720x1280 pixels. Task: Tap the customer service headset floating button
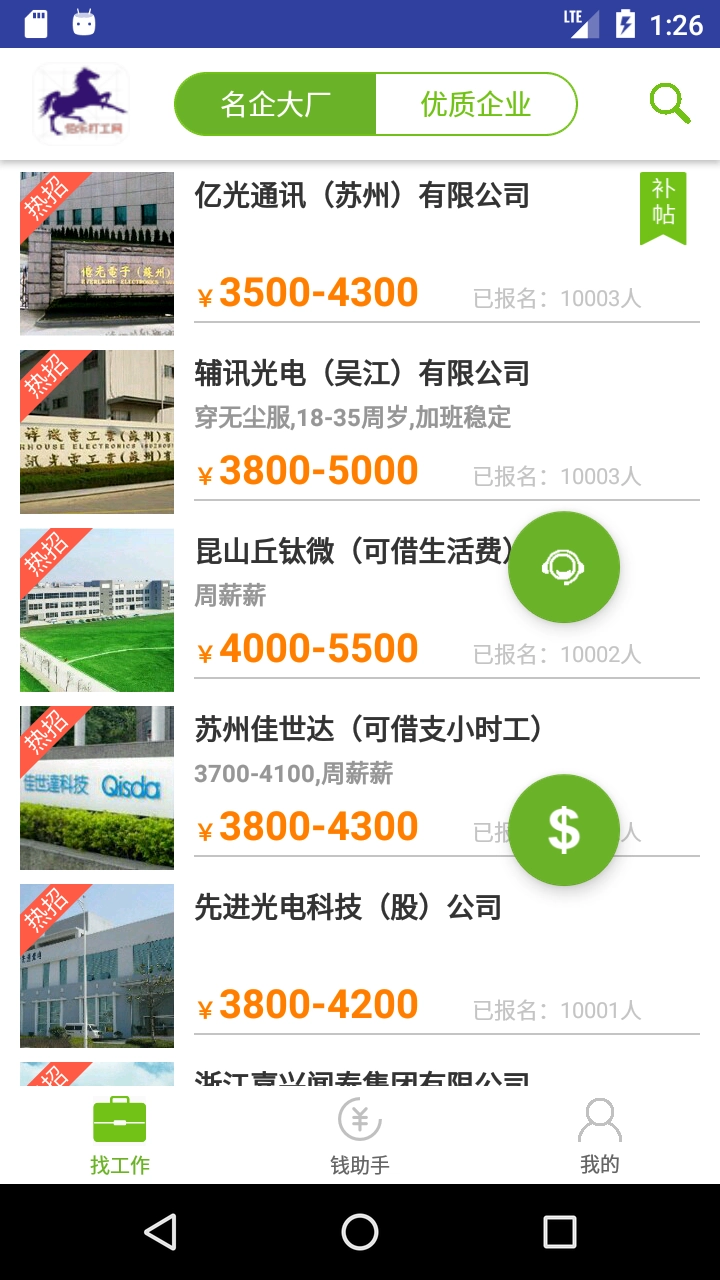point(564,567)
